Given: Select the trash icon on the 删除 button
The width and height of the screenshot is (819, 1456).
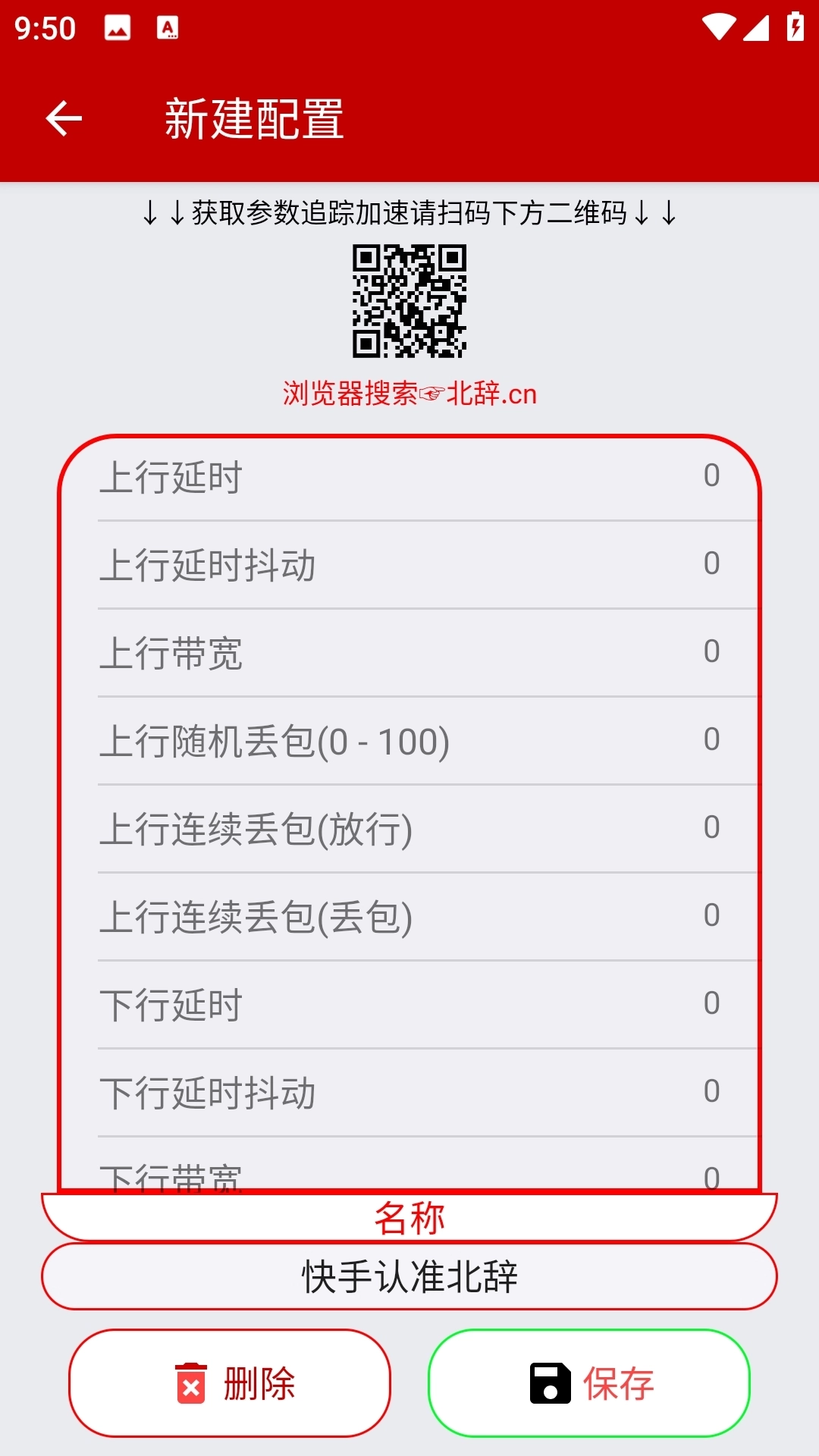Looking at the screenshot, I should (x=189, y=1383).
